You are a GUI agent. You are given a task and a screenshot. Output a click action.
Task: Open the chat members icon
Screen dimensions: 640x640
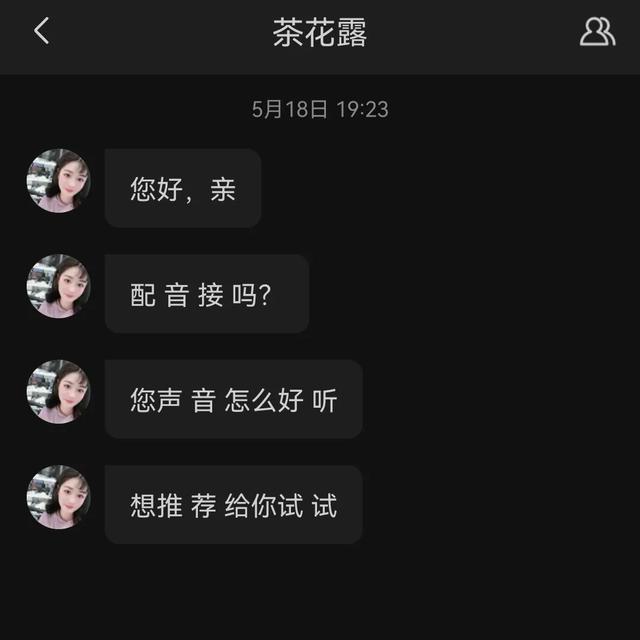597,32
